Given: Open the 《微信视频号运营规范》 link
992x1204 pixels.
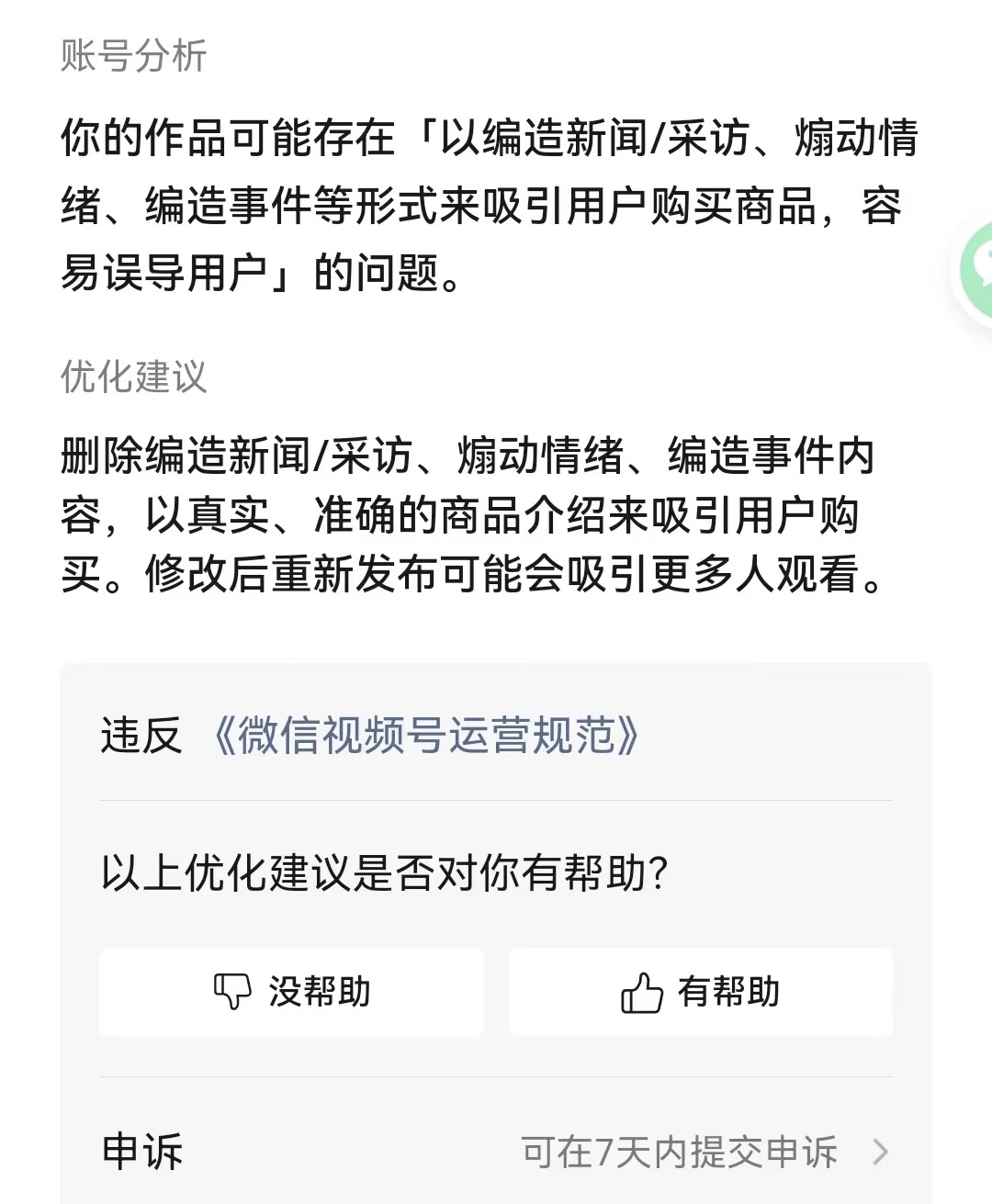Looking at the screenshot, I should [x=424, y=737].
